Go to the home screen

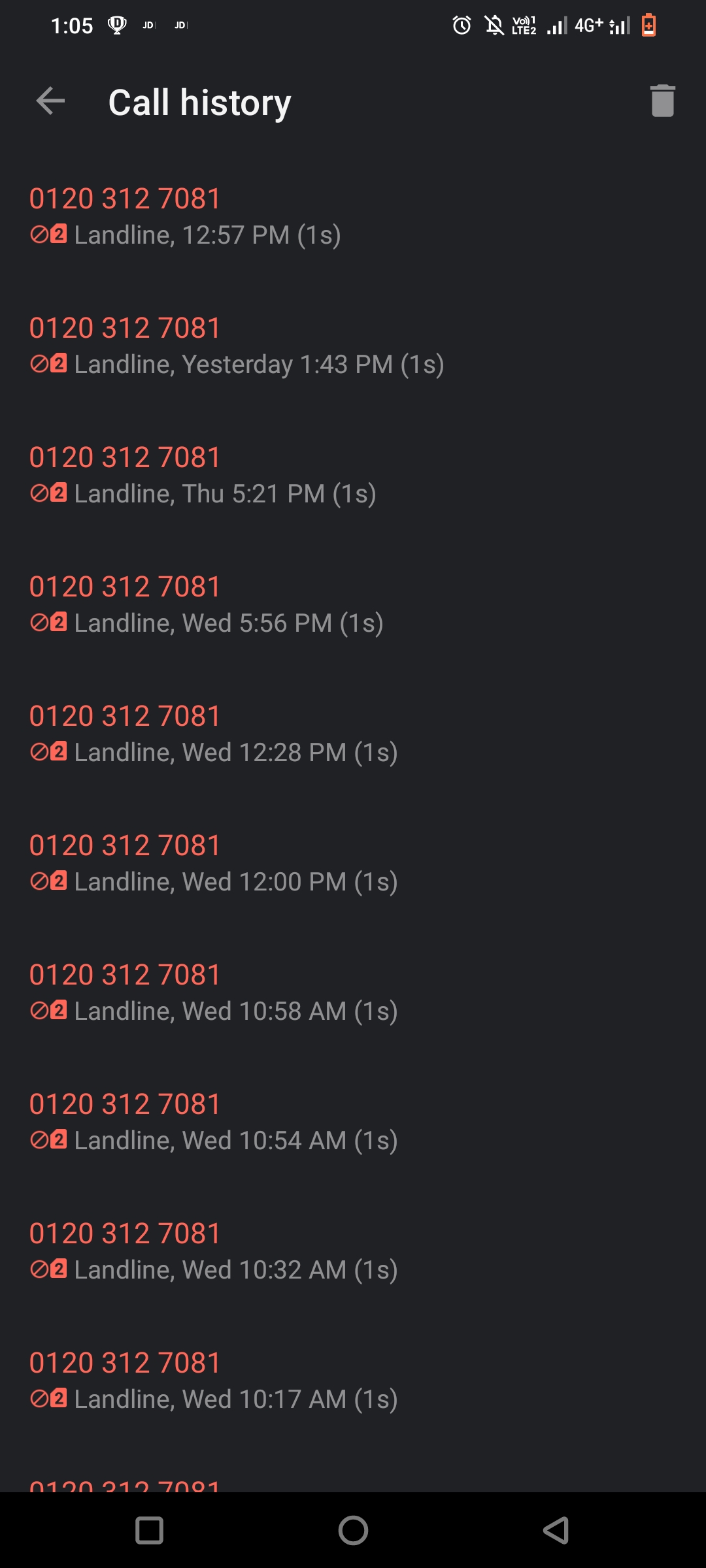pos(353,1530)
